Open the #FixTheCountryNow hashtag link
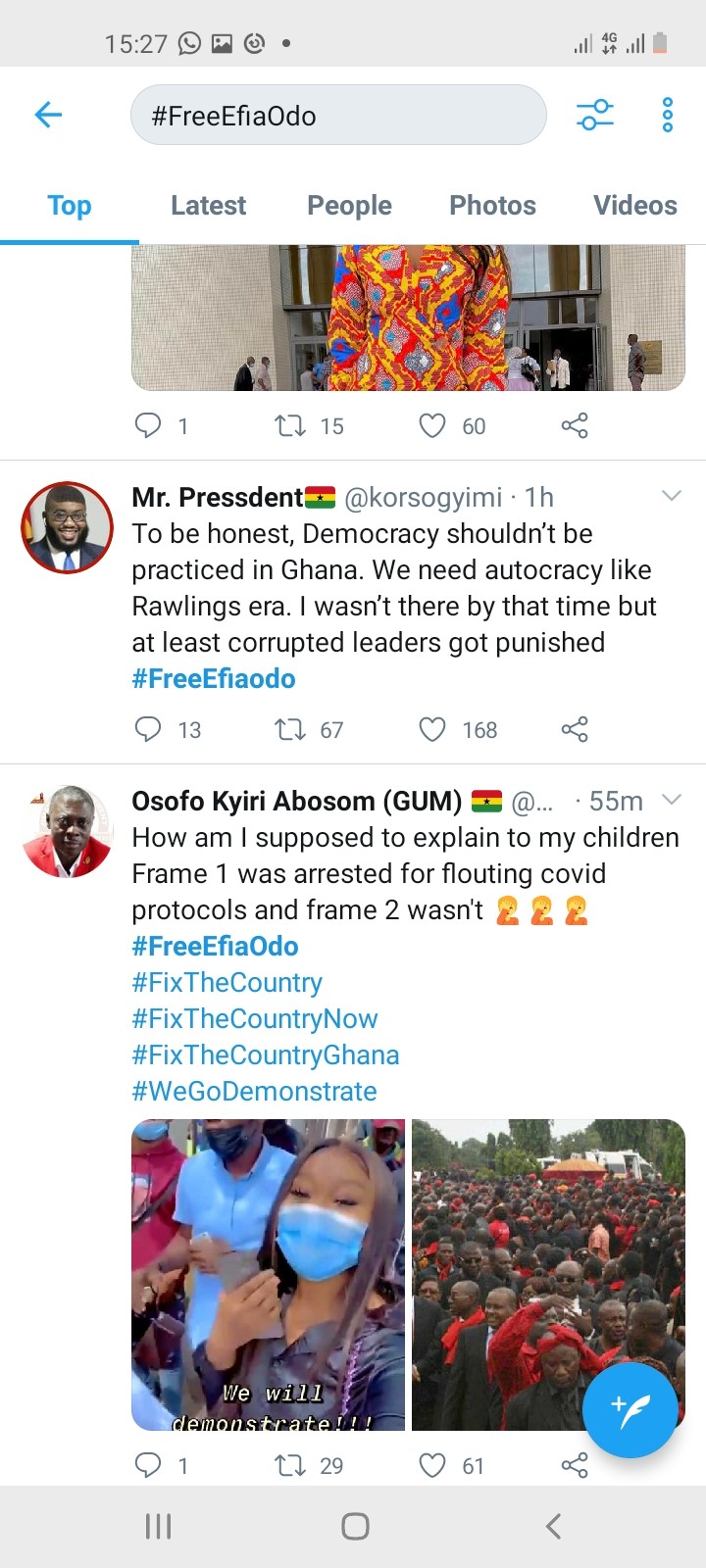This screenshot has height=1568, width=706. pyautogui.click(x=255, y=1018)
